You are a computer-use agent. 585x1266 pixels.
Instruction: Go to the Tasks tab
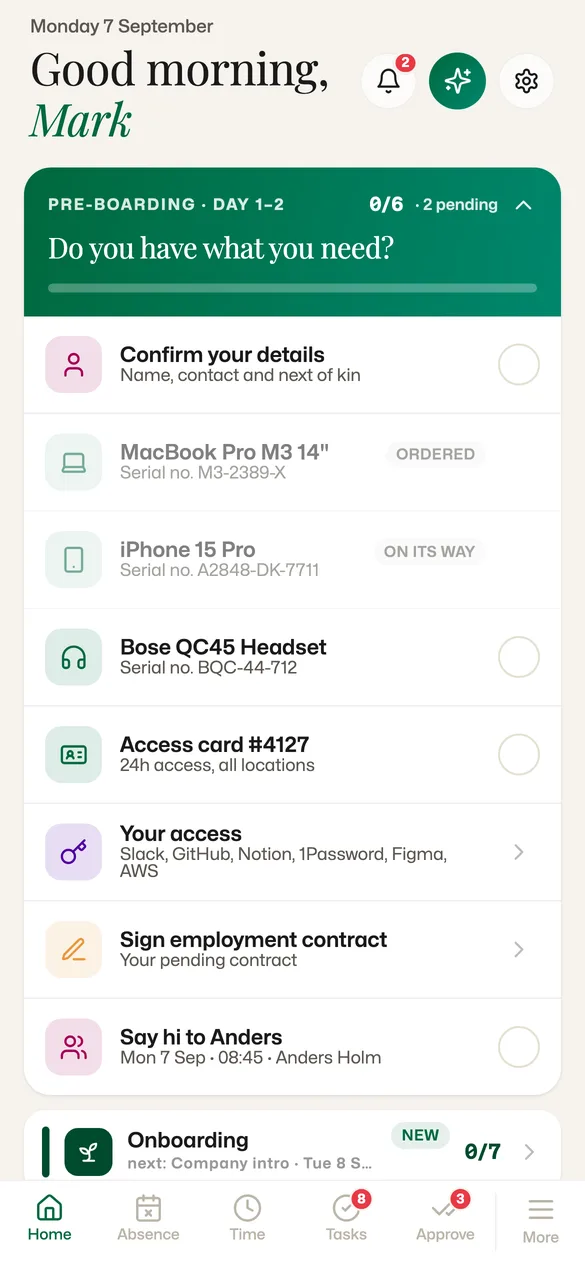coord(346,1218)
